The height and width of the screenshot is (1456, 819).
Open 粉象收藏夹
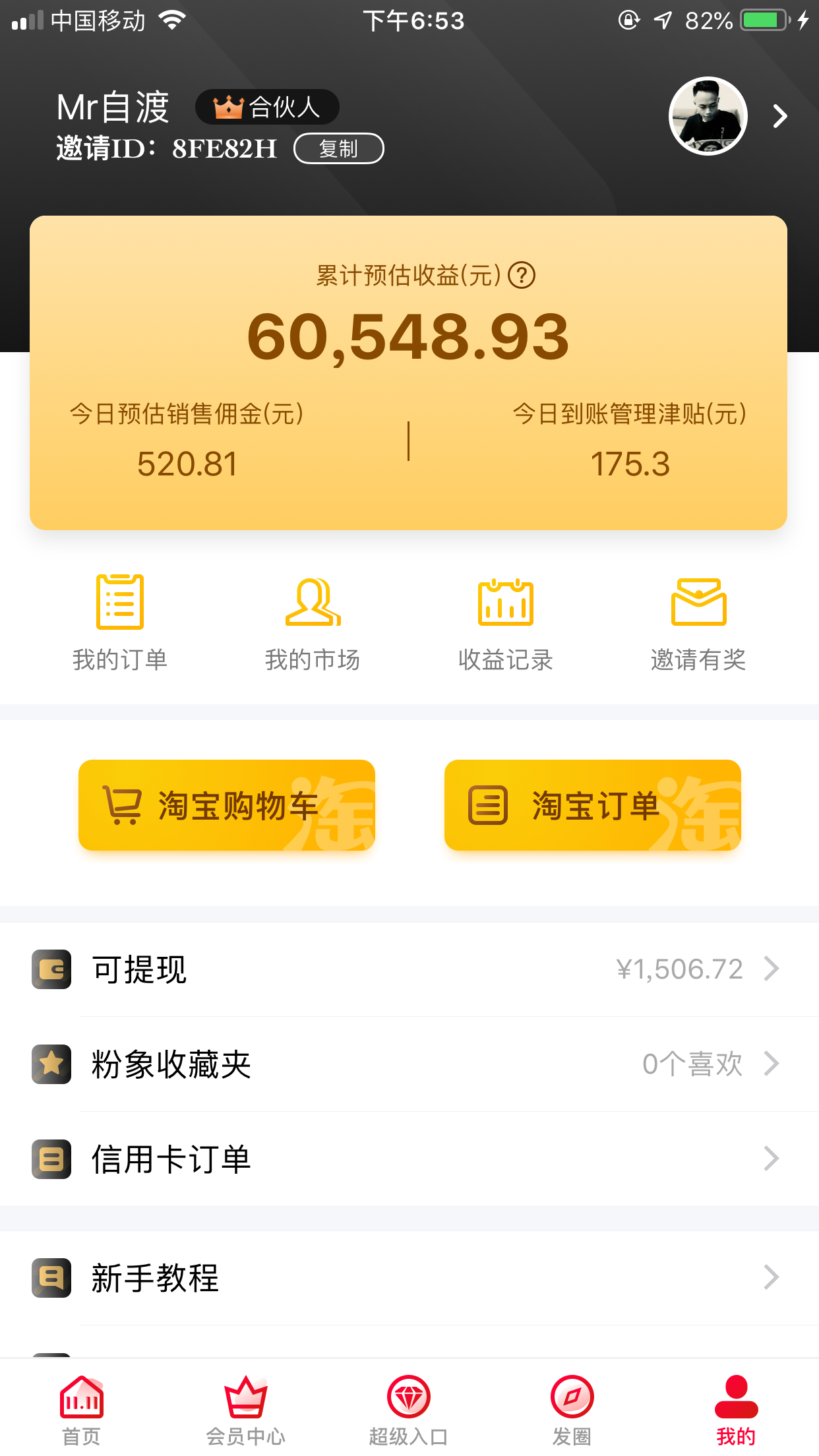409,1064
